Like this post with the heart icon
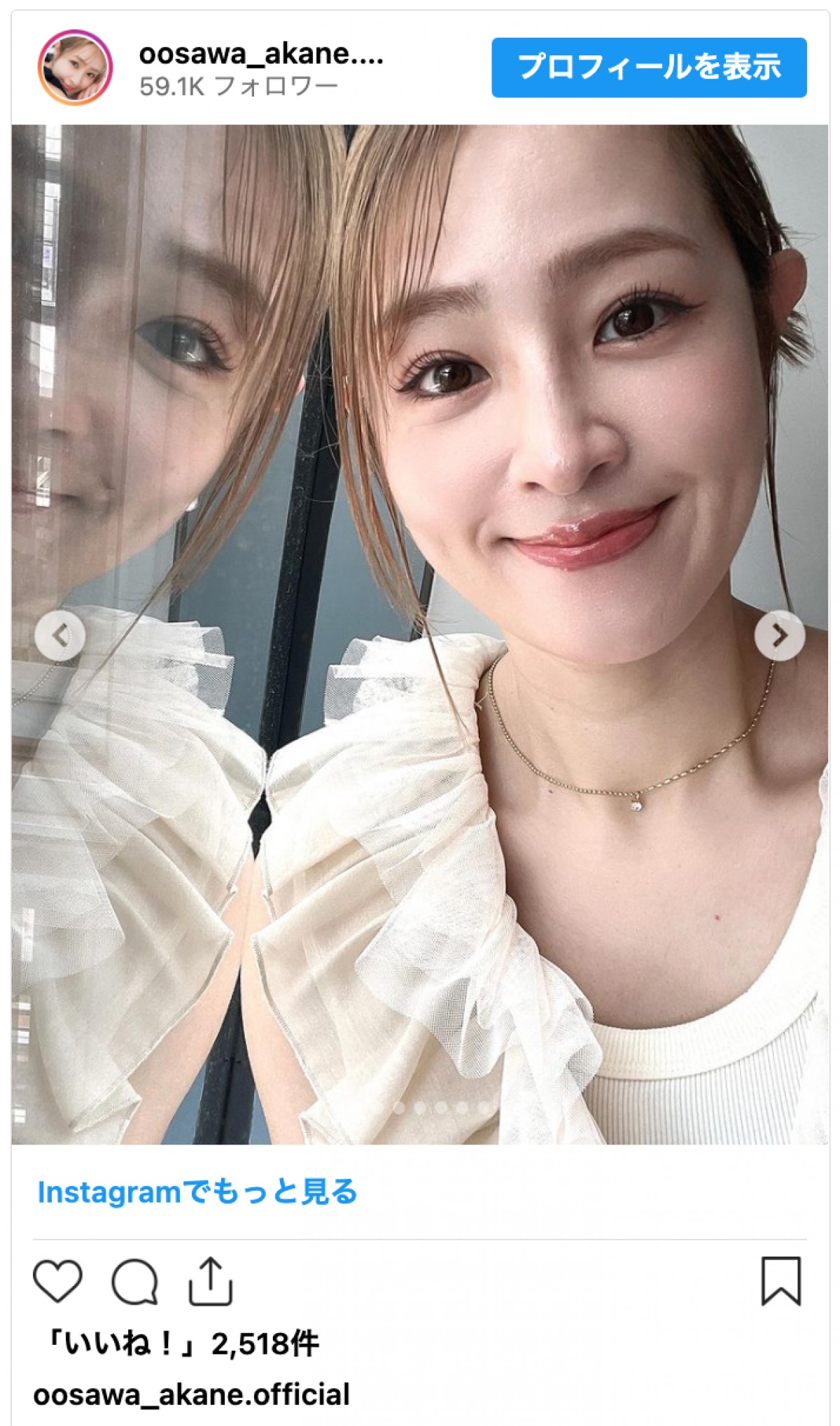The height and width of the screenshot is (1426, 840). 57,1281
